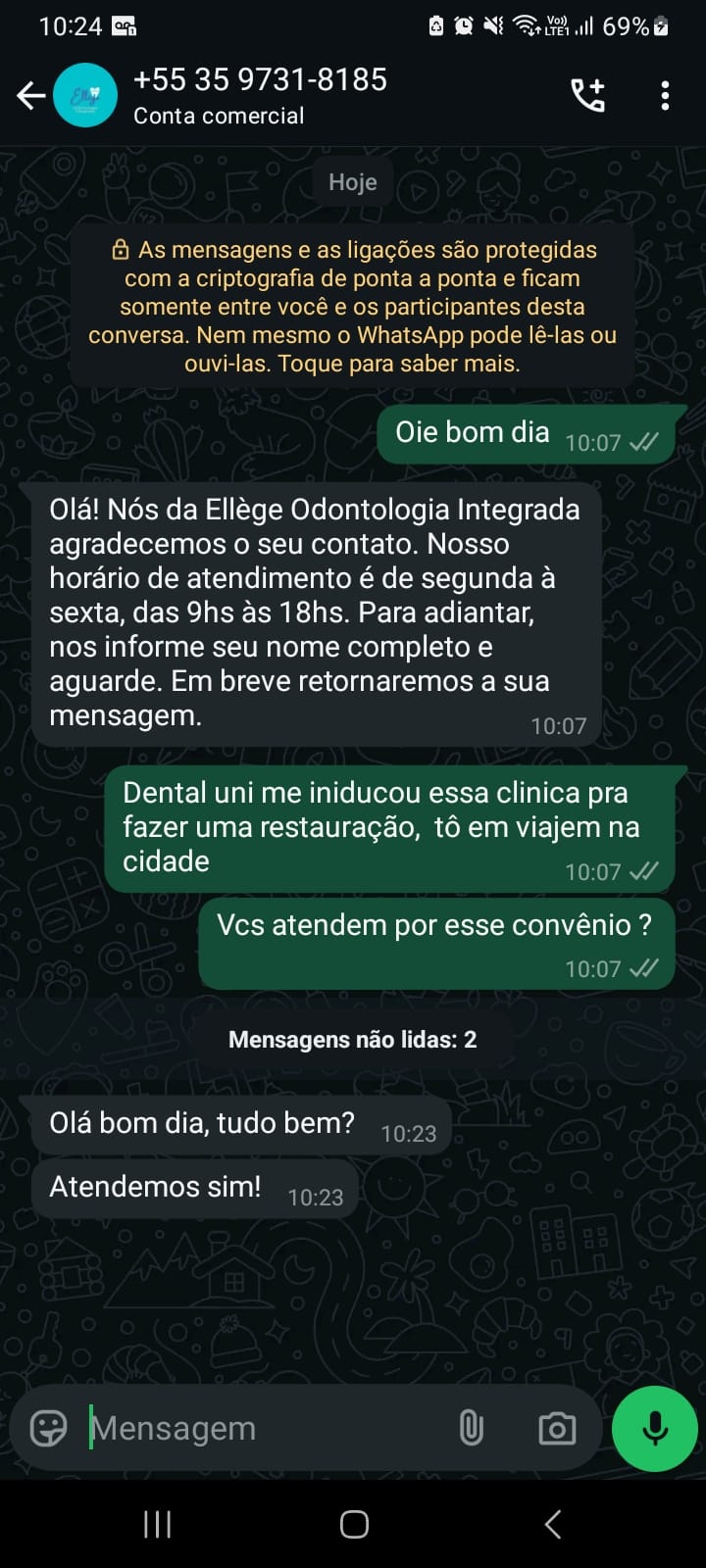706x1568 pixels.
Task: Open the three-dot overflow menu
Action: tap(665, 96)
